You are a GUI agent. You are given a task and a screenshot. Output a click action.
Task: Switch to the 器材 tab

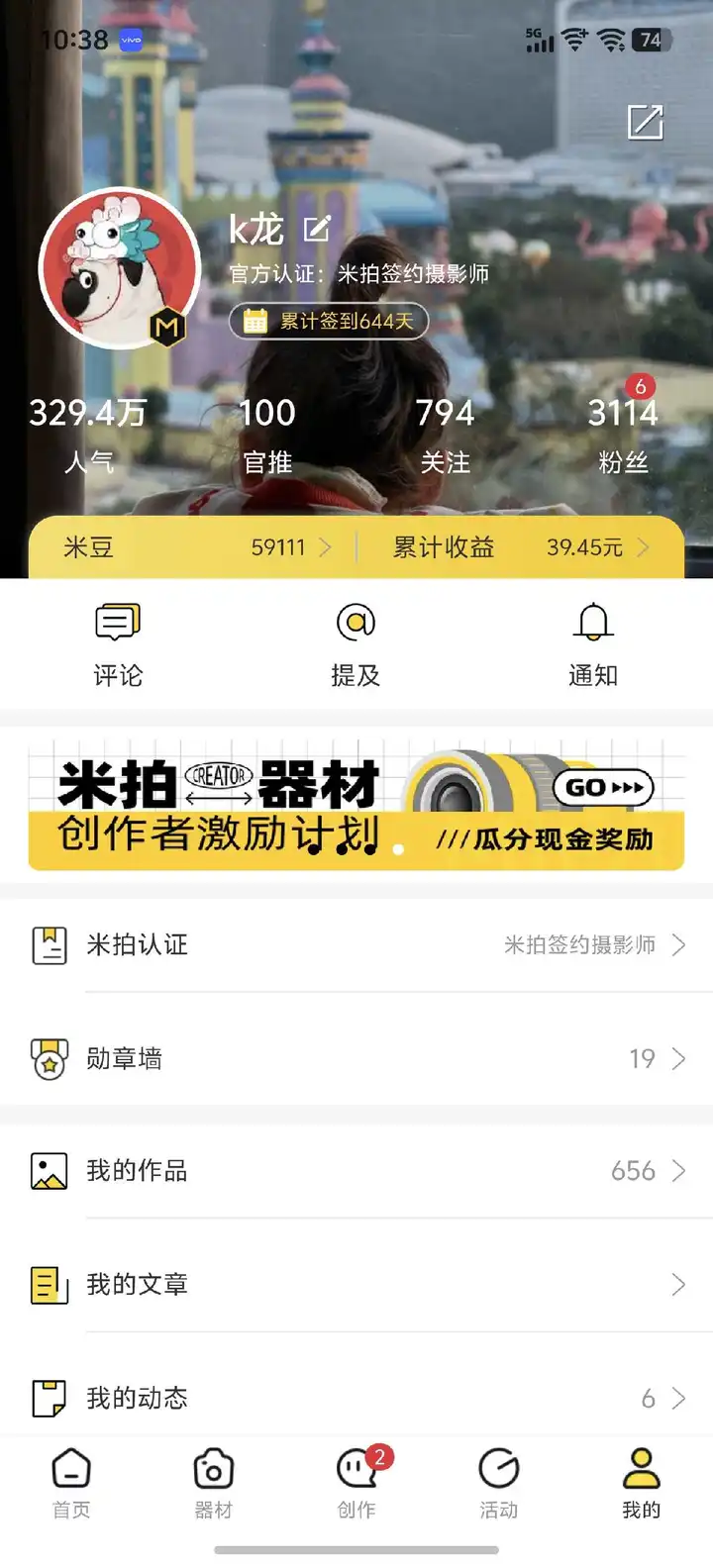214,1483
